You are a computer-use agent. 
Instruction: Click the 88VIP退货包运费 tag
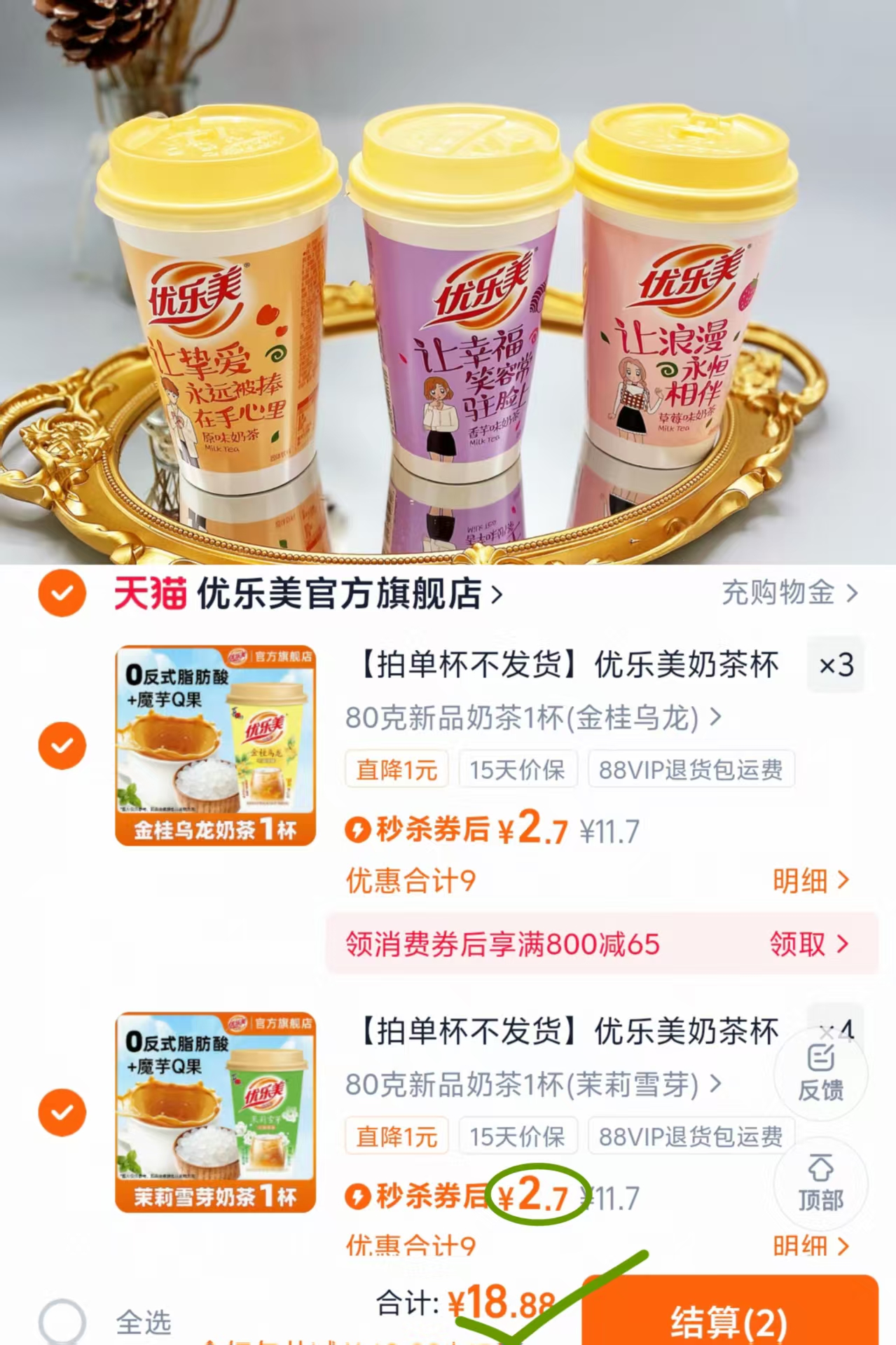click(x=690, y=768)
